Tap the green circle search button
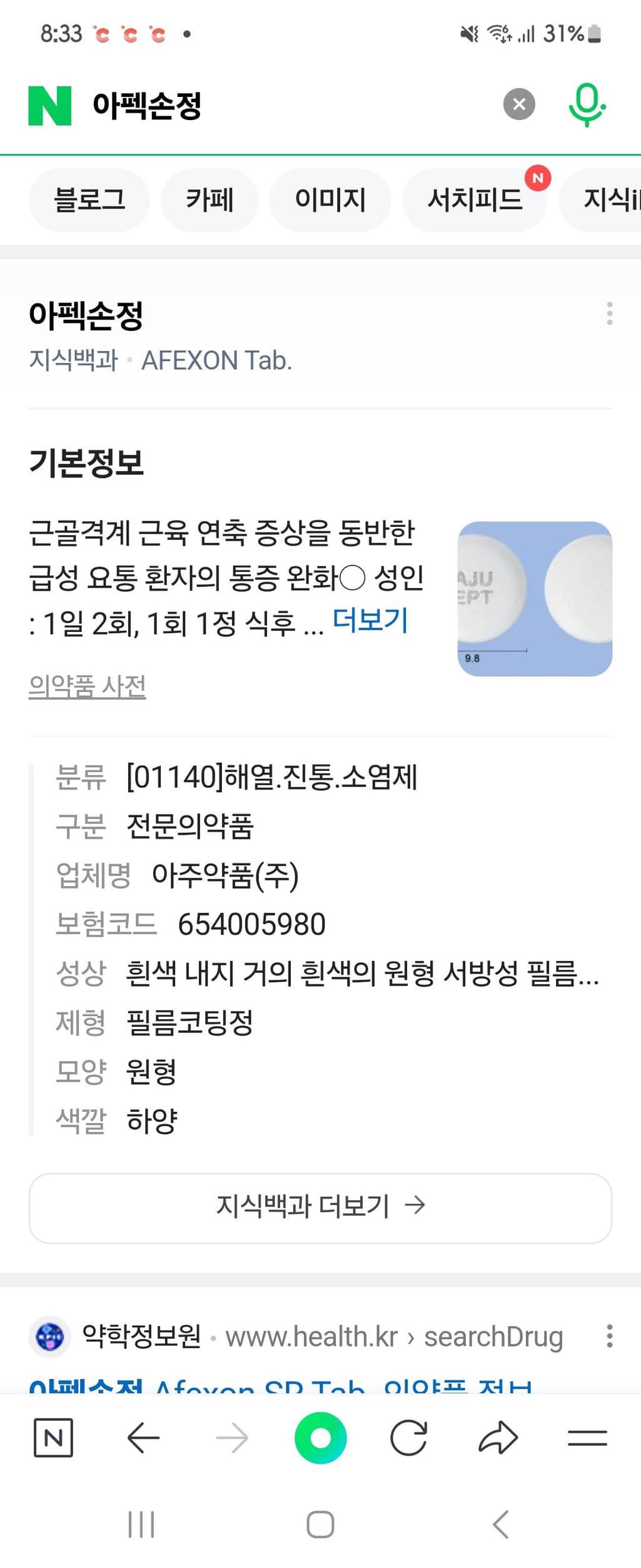Screen dimensions: 641x1568 (x=320, y=1438)
